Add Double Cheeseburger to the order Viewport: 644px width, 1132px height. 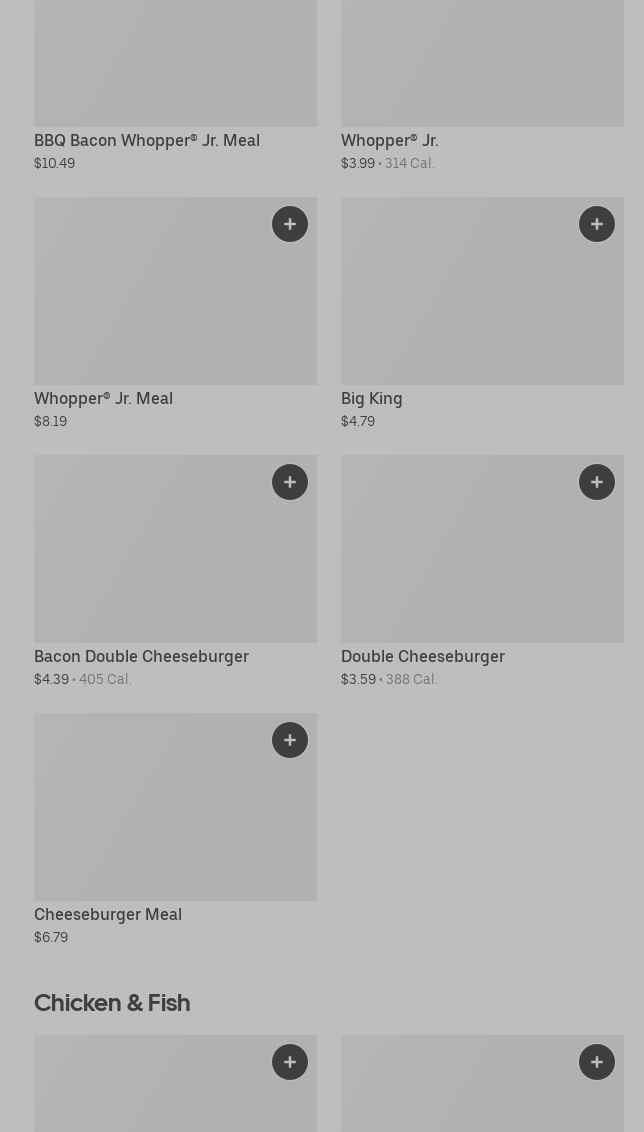pos(597,482)
